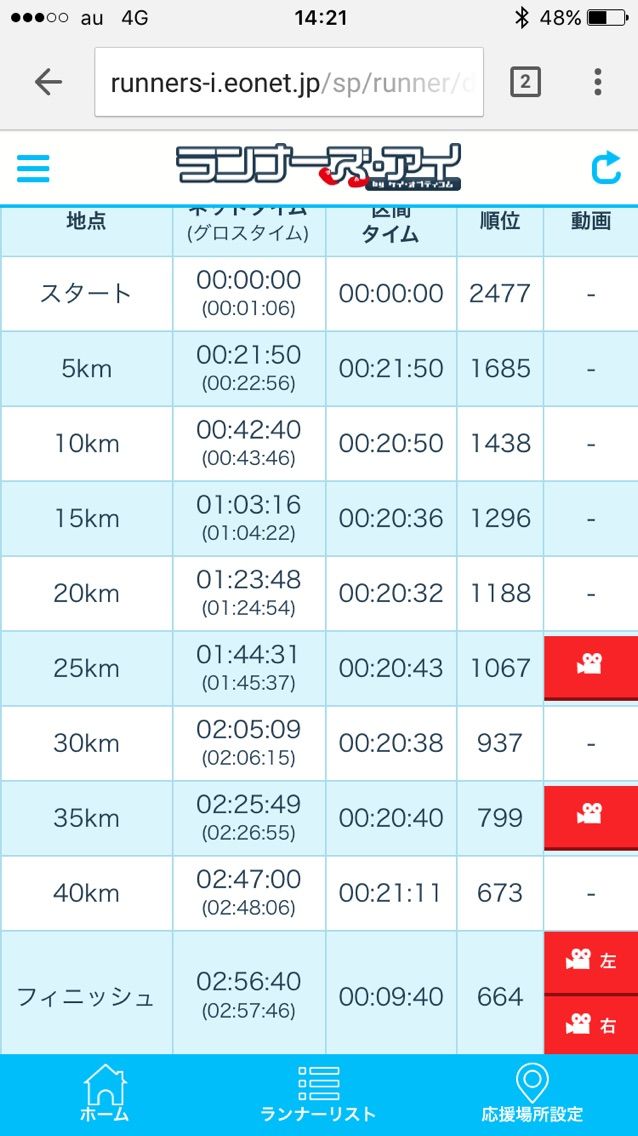Play the 25km checkpoint video
The height and width of the screenshot is (1136, 638).
pyautogui.click(x=590, y=666)
